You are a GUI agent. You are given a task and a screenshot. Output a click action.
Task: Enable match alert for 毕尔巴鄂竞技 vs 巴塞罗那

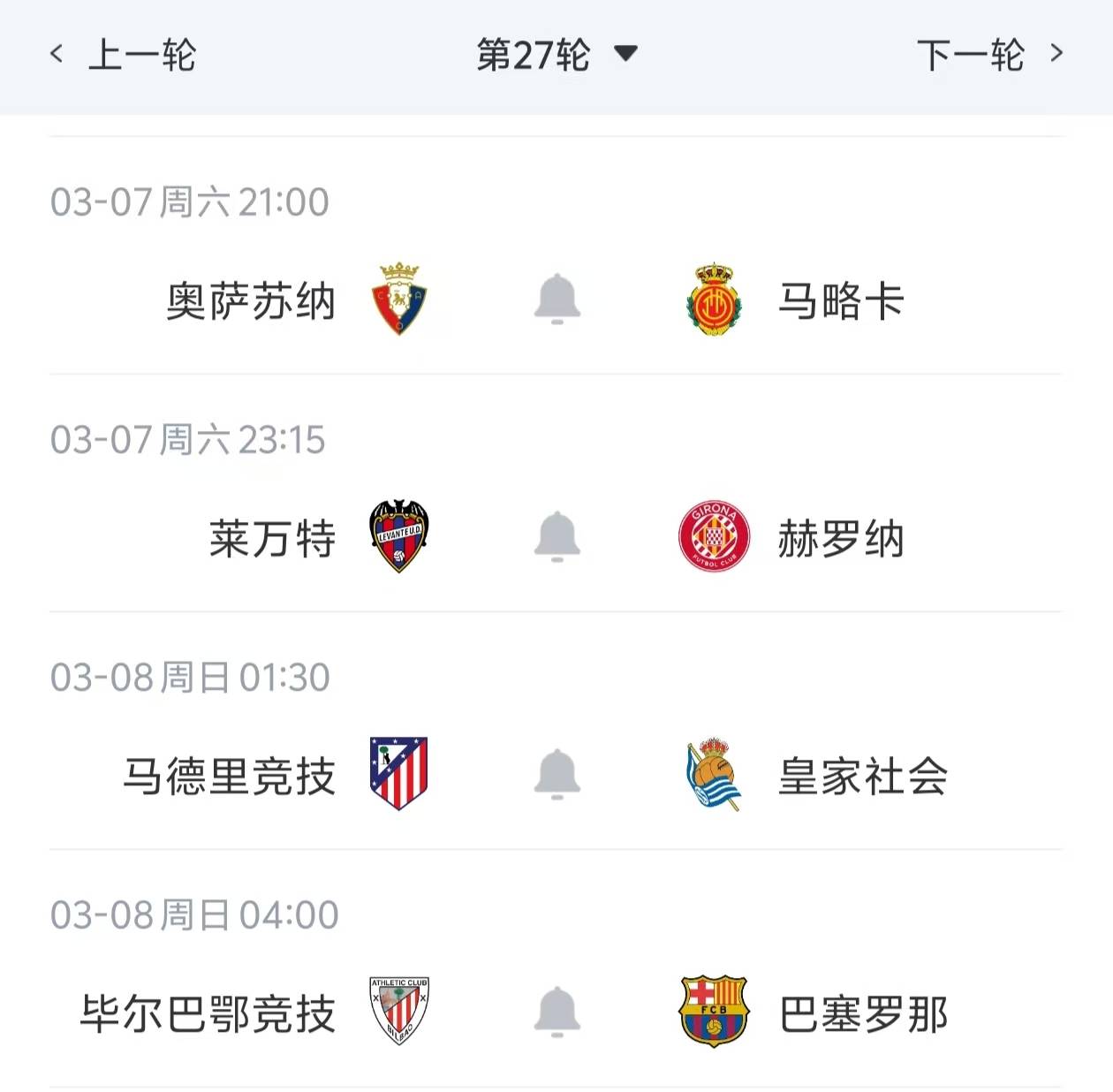[x=556, y=1012]
